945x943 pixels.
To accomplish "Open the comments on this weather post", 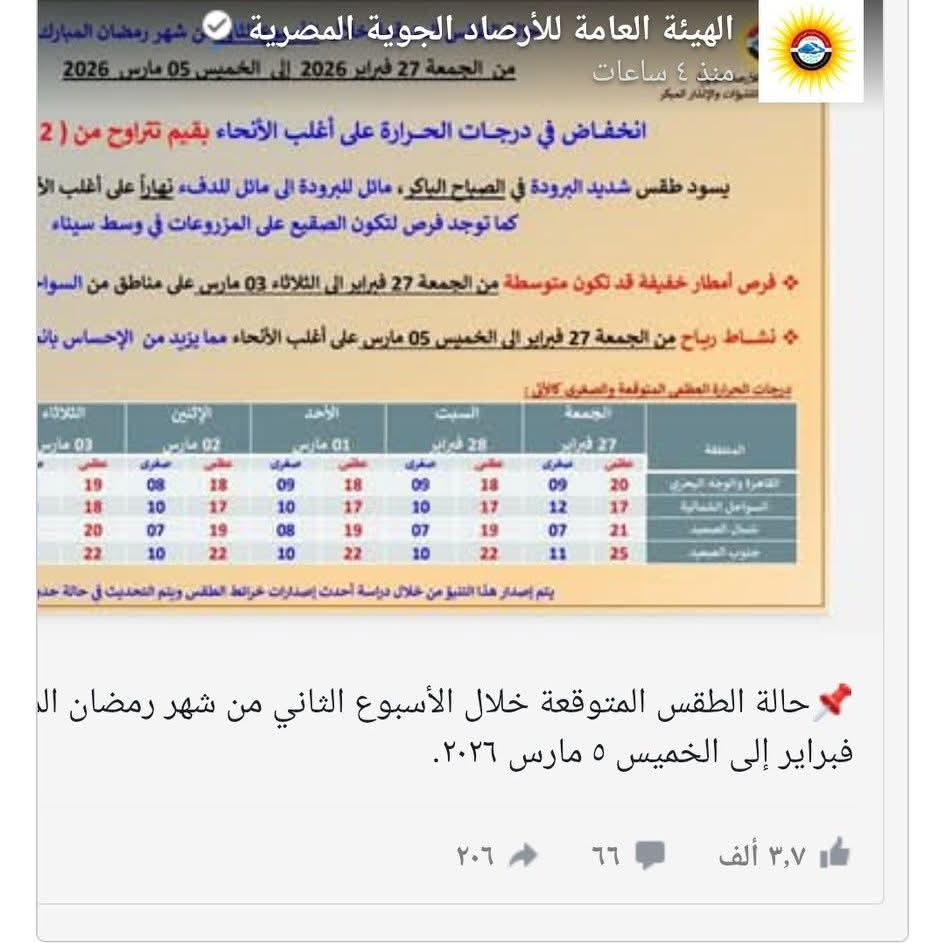I will pos(650,855).
